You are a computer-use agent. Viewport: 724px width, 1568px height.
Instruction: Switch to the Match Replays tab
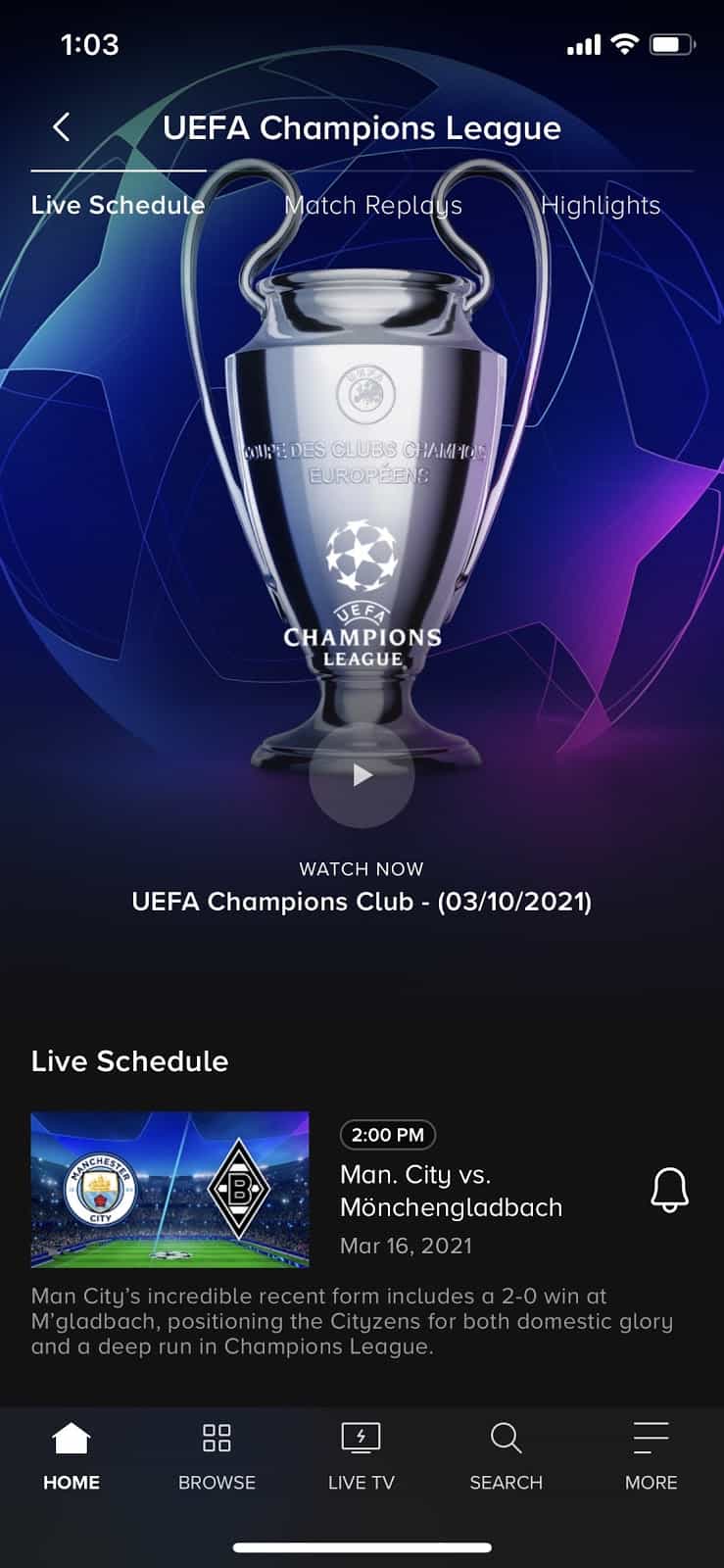tap(372, 205)
